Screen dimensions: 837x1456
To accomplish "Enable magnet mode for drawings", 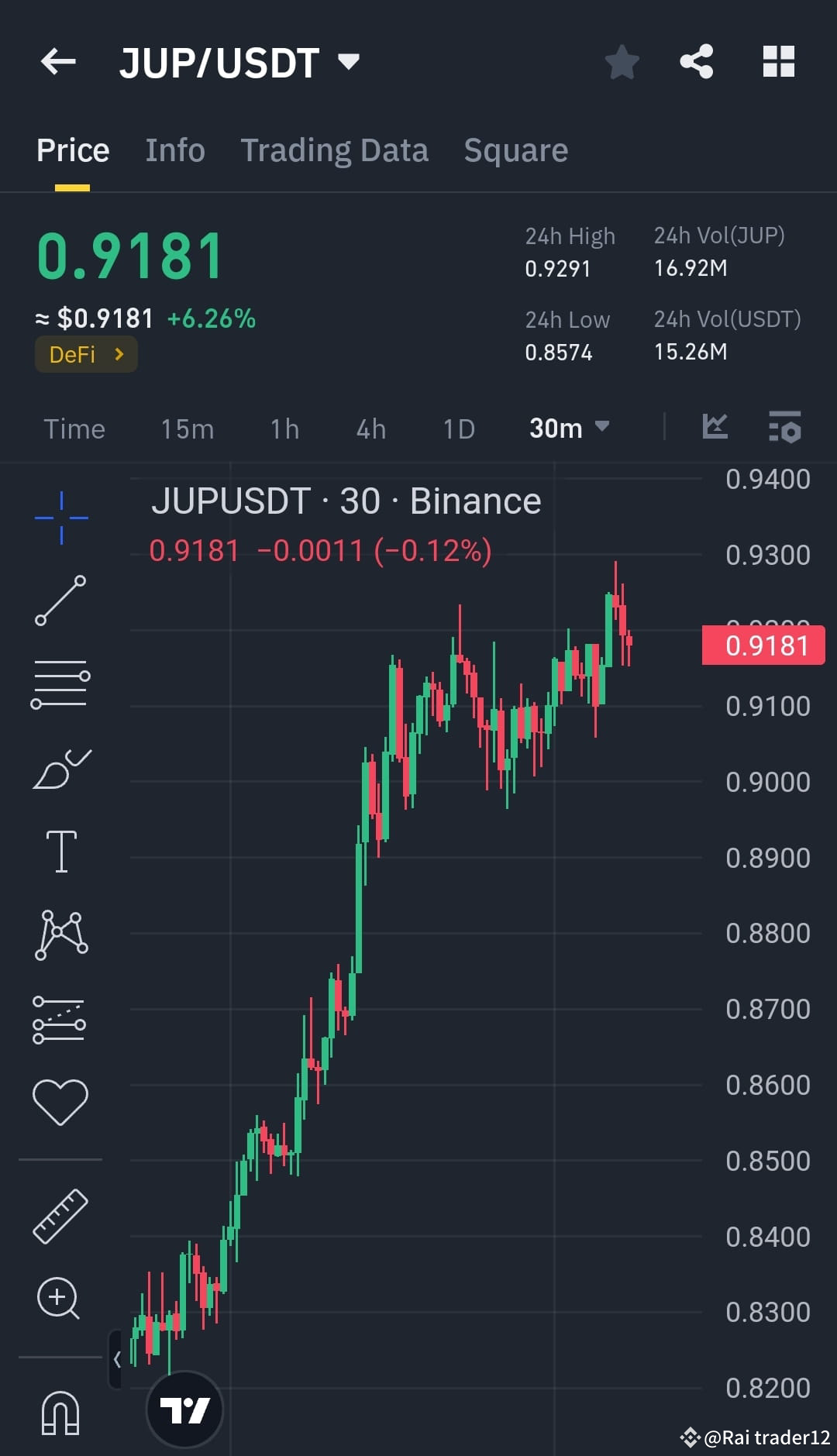I will [60, 1412].
